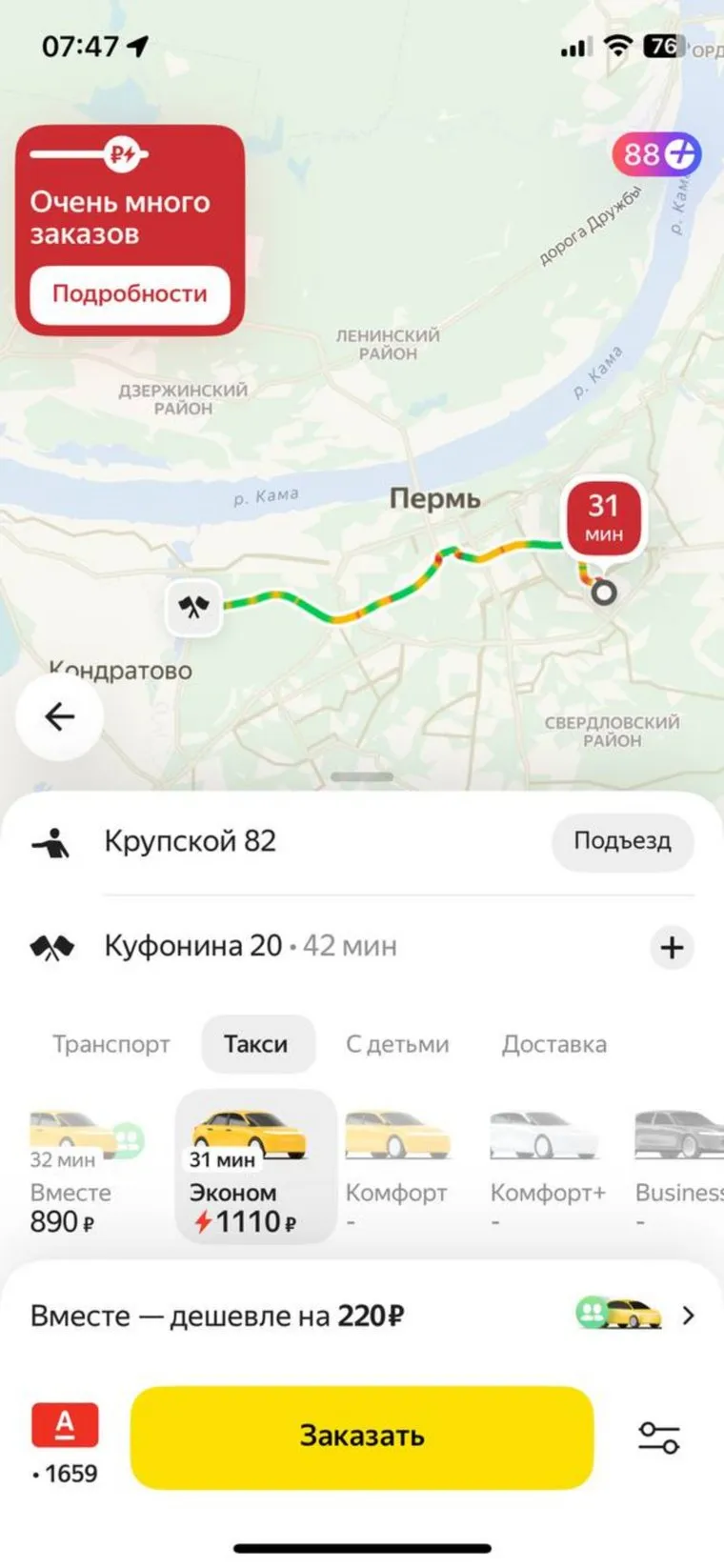Switch to the С детьми tab
724x1568 pixels.
tap(397, 1044)
